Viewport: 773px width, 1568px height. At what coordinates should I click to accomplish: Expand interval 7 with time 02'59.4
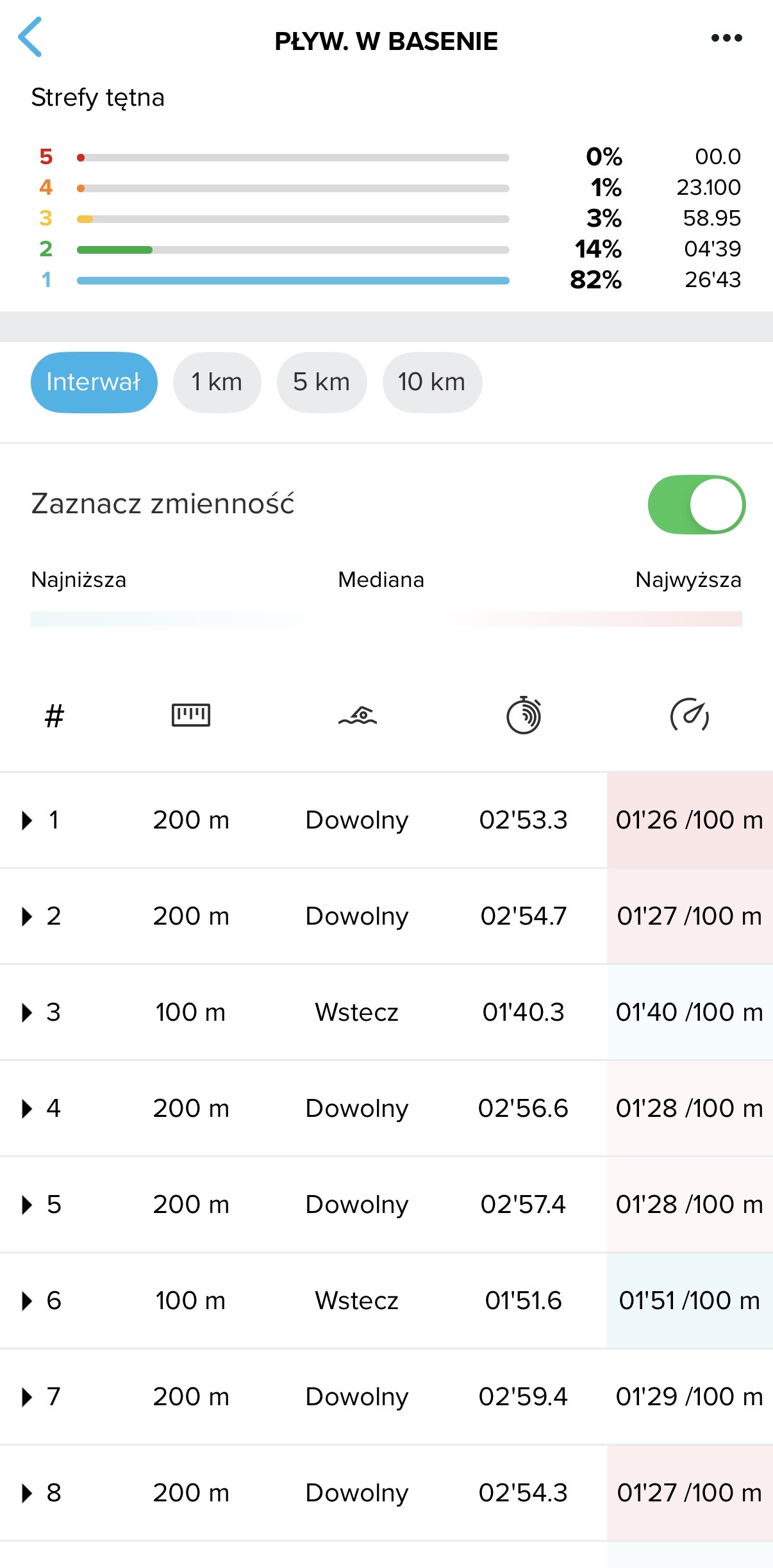click(27, 1397)
